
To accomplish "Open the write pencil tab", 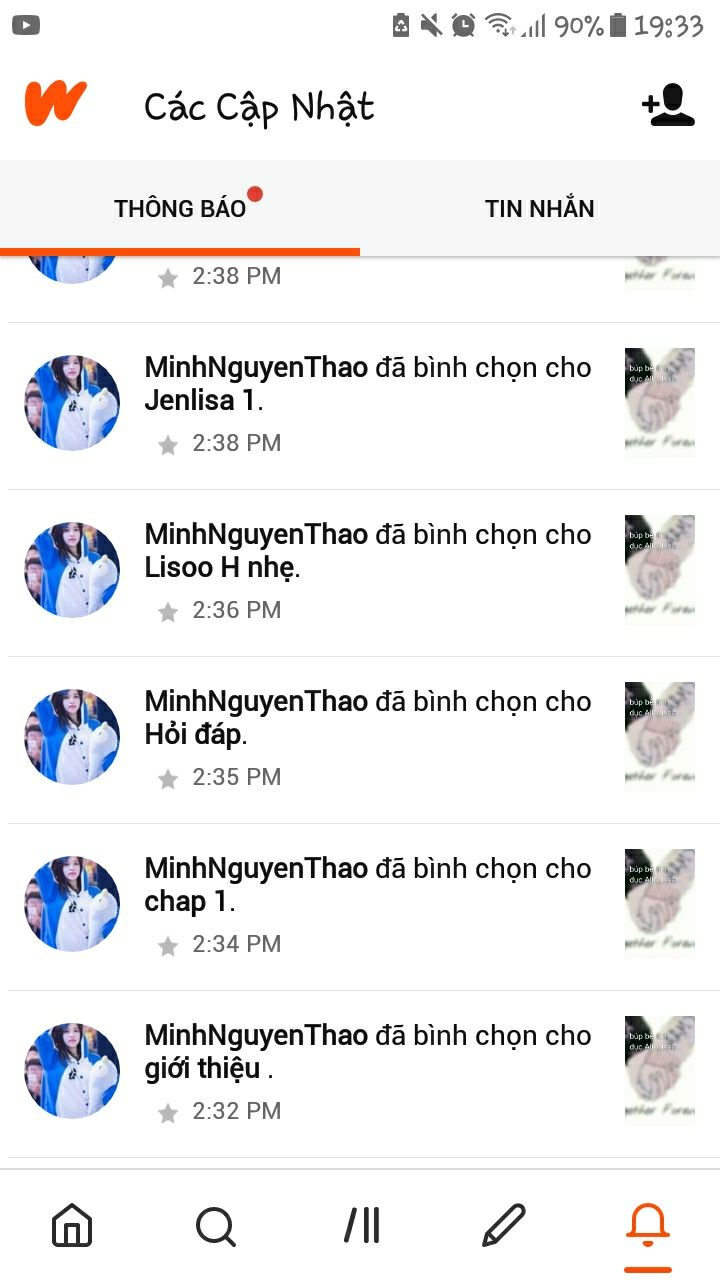I will [x=504, y=1225].
